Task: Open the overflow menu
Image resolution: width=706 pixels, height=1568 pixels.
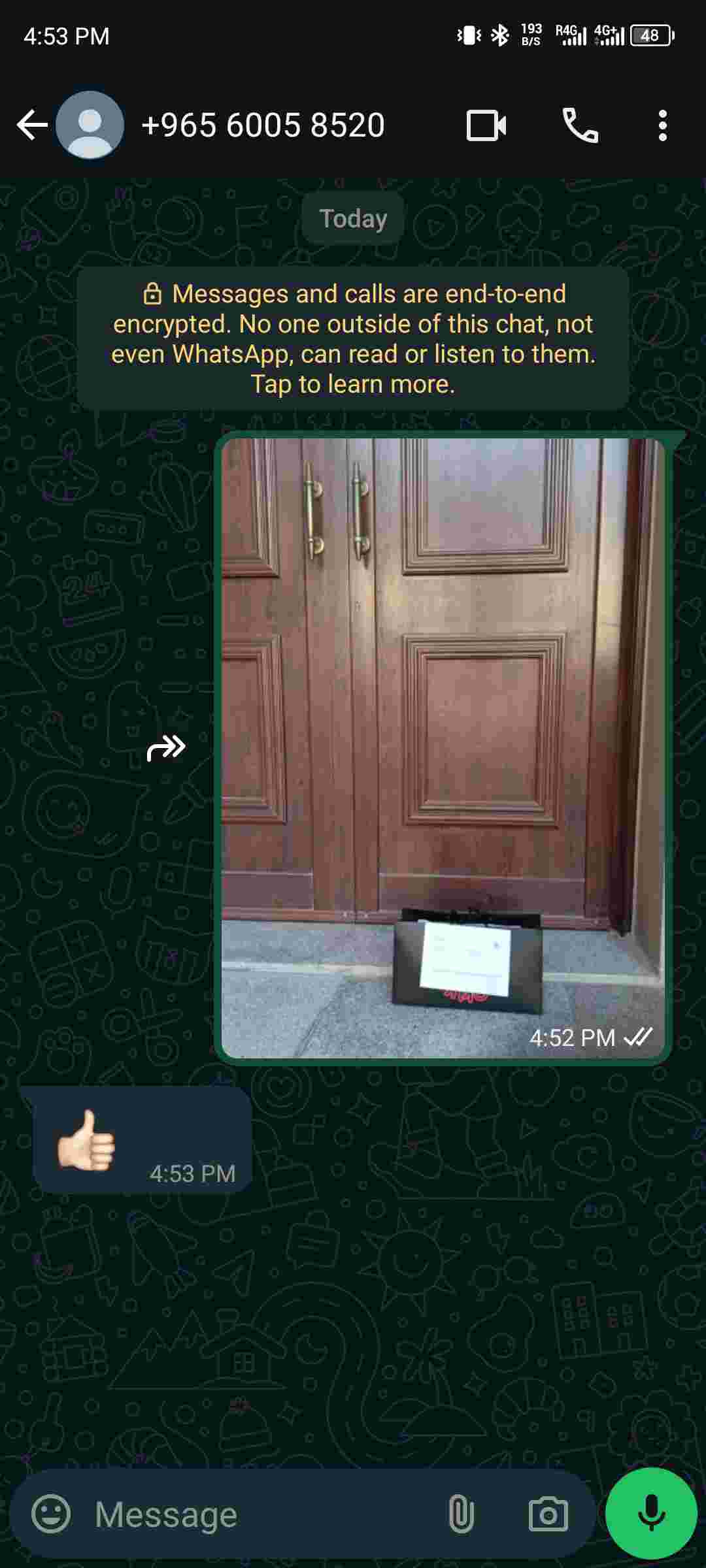Action: click(662, 125)
